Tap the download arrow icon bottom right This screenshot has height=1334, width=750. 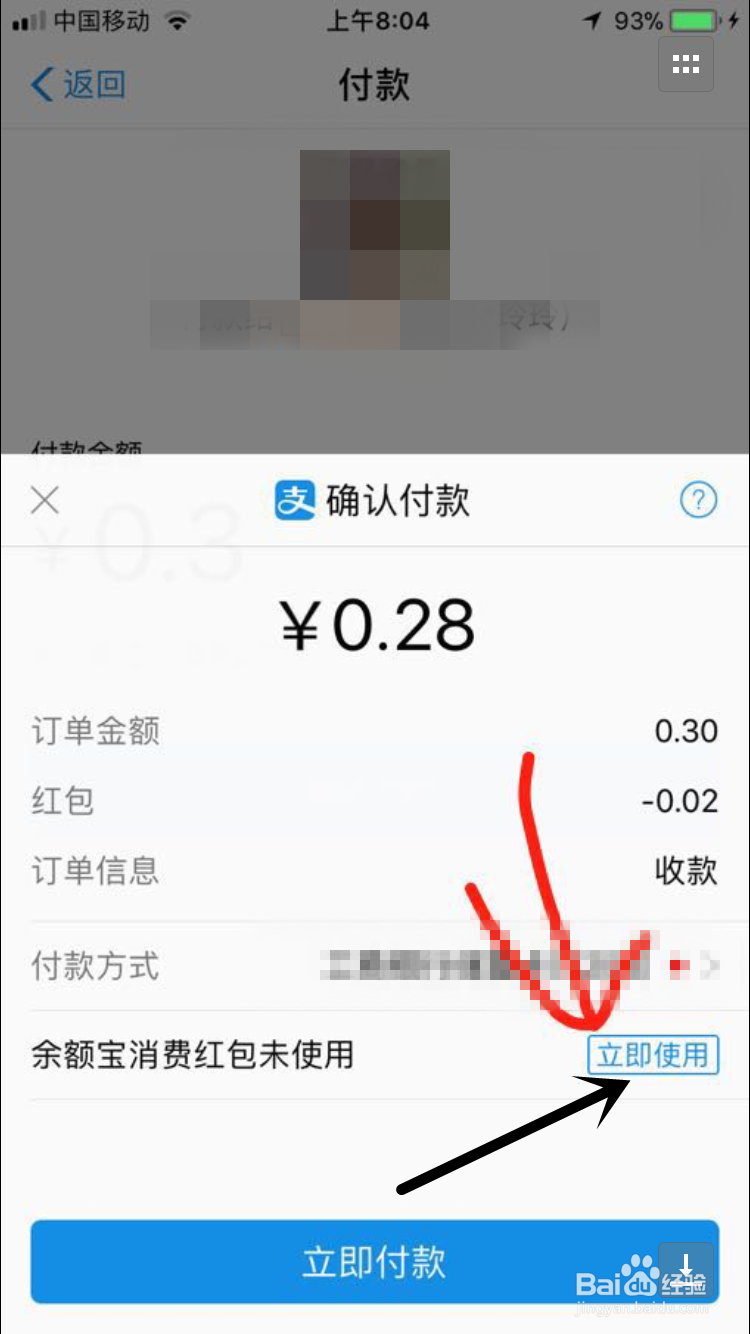(686, 1267)
